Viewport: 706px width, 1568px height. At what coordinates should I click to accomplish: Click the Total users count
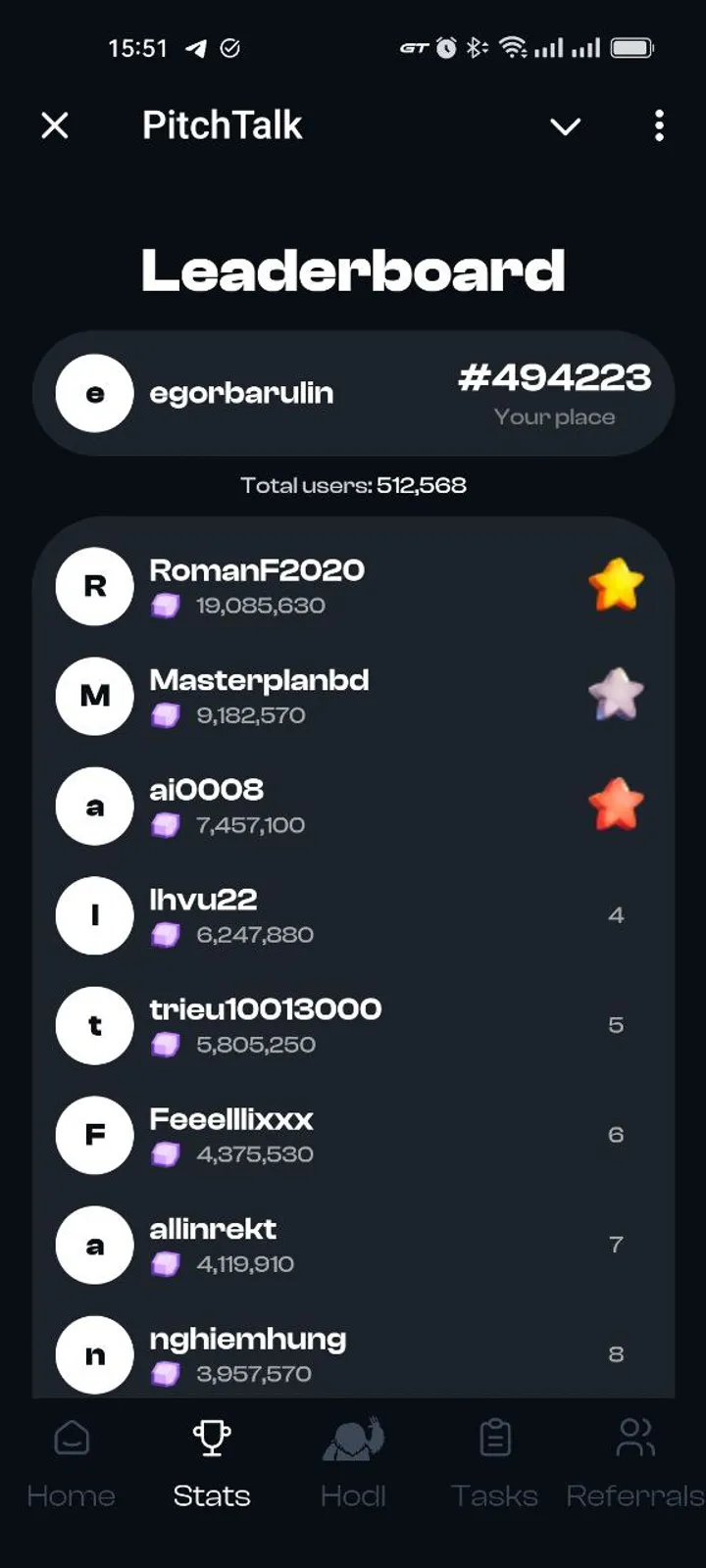coord(353,485)
